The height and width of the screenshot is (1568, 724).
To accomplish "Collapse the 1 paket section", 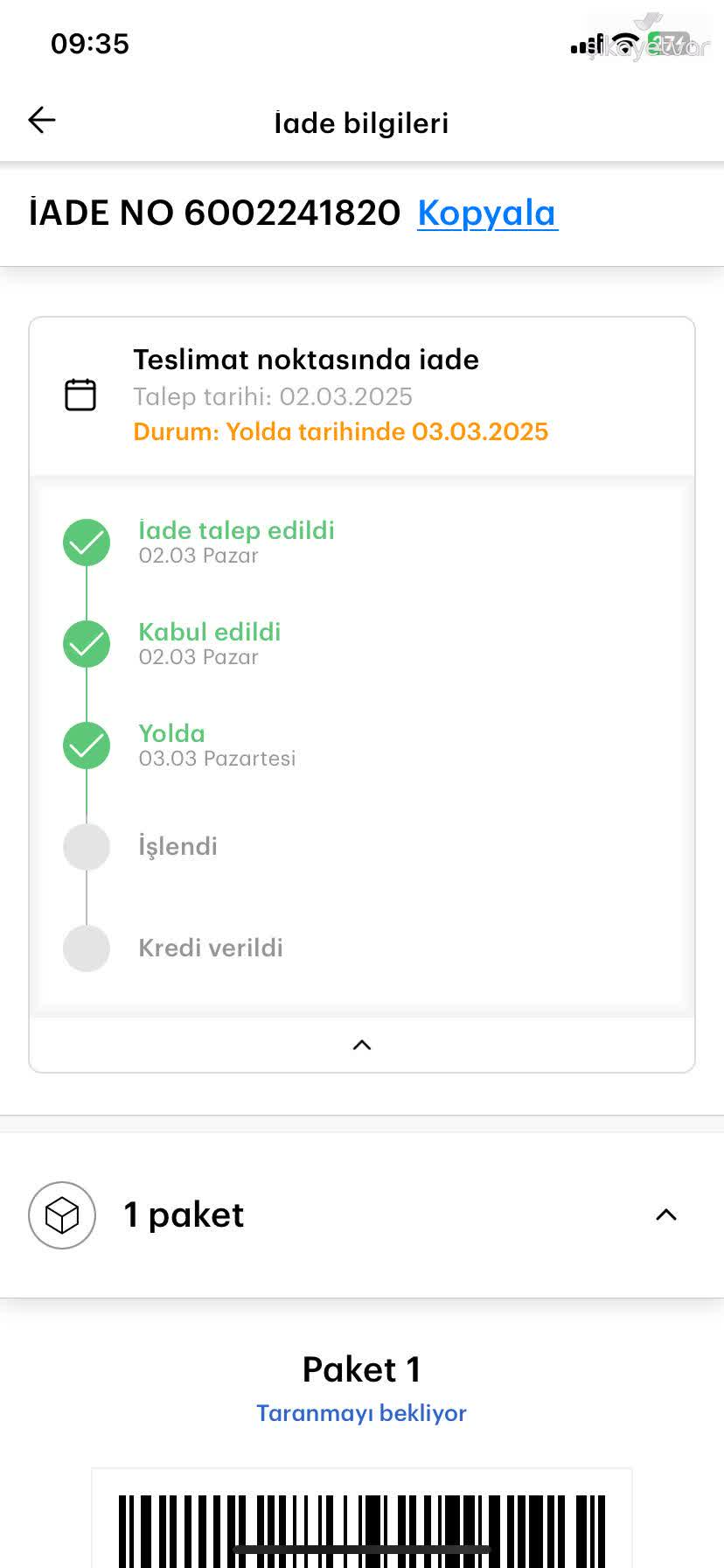I will pos(666,1214).
